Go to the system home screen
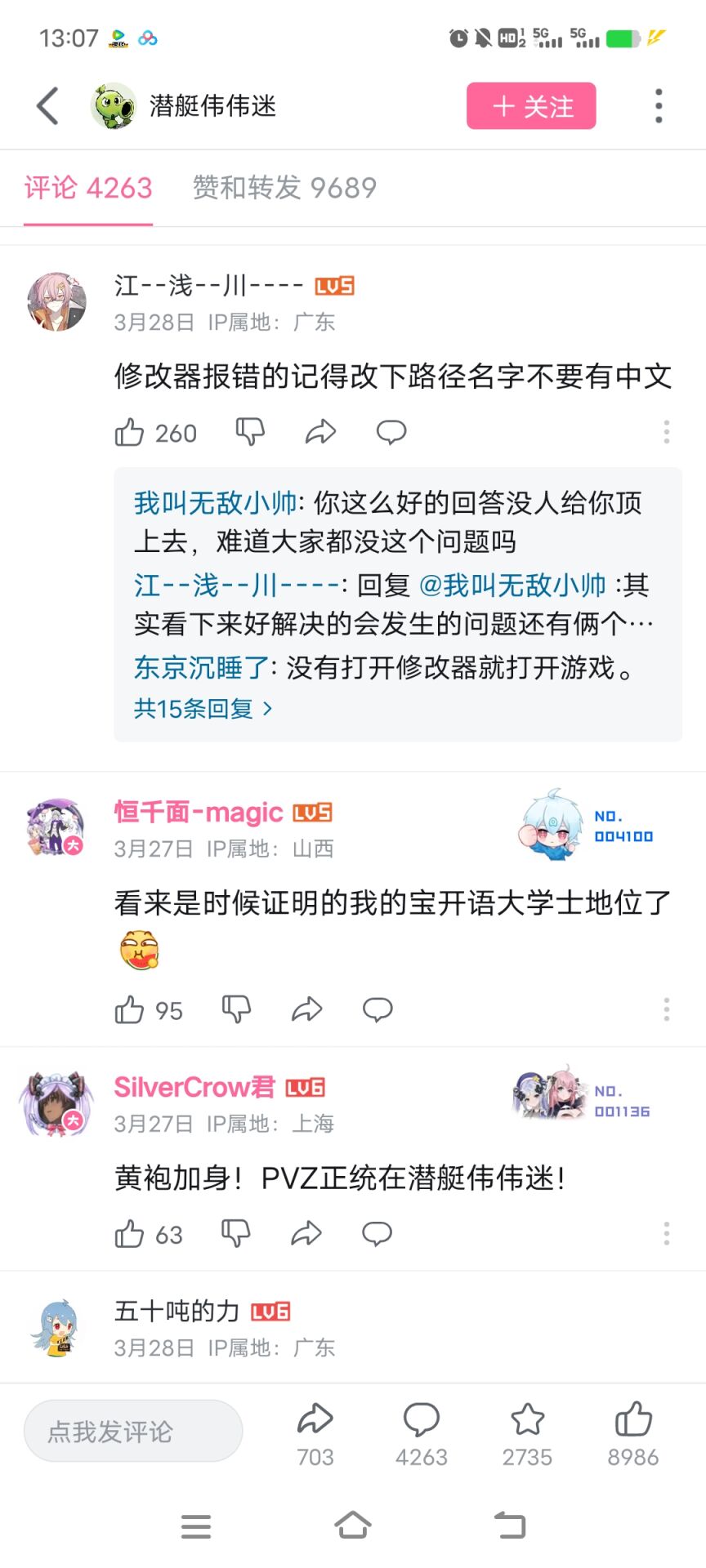706x1568 pixels. tap(353, 1525)
